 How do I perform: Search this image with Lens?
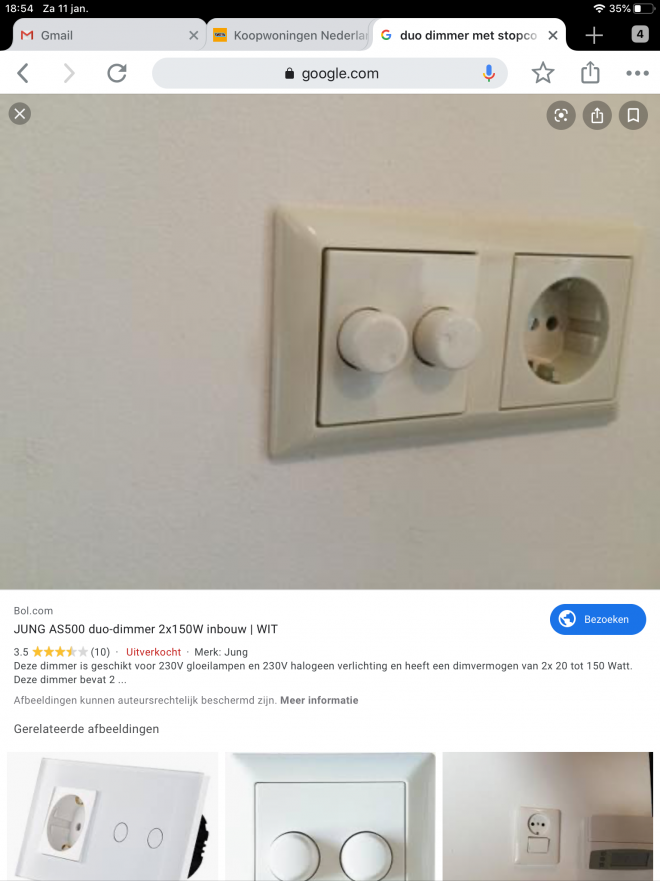click(x=561, y=116)
